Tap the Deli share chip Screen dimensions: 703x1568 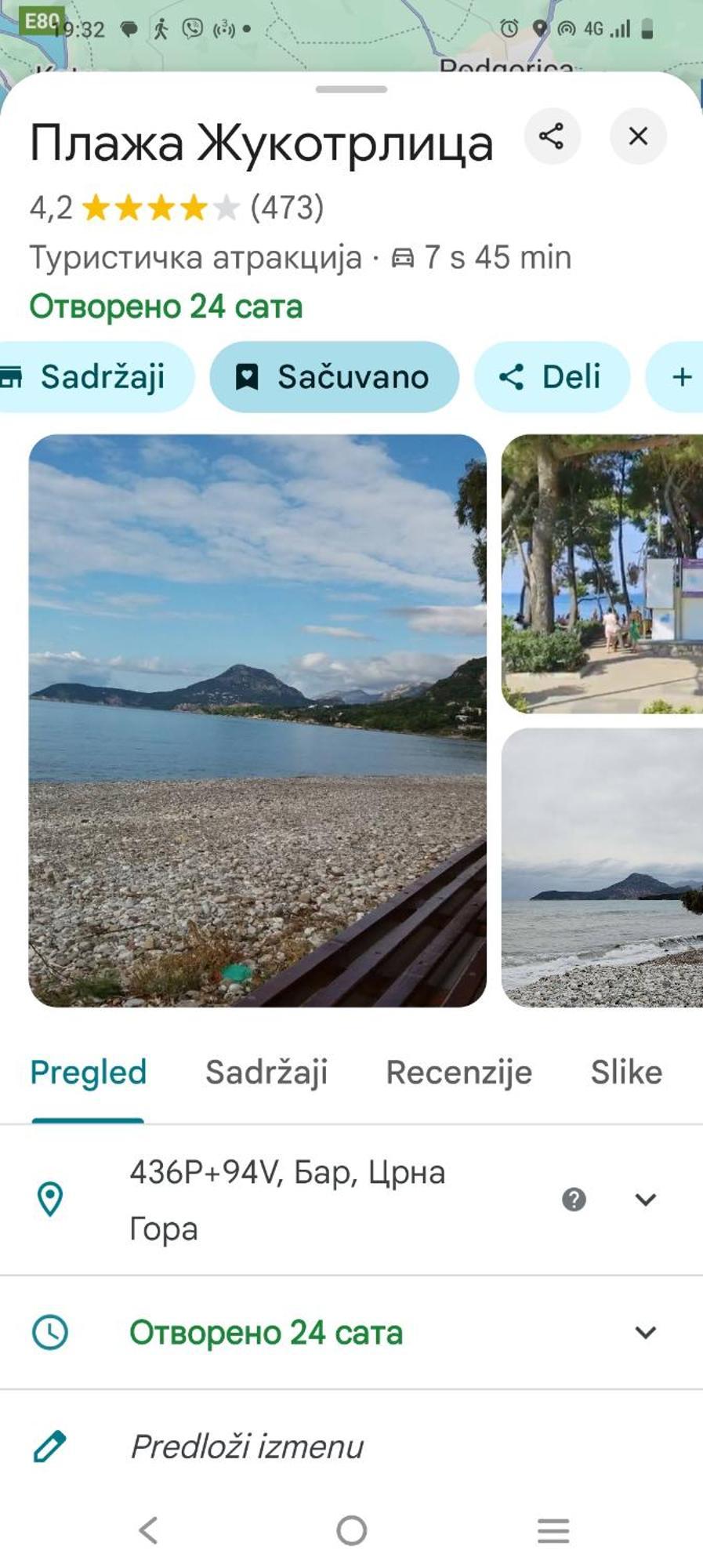coord(552,377)
